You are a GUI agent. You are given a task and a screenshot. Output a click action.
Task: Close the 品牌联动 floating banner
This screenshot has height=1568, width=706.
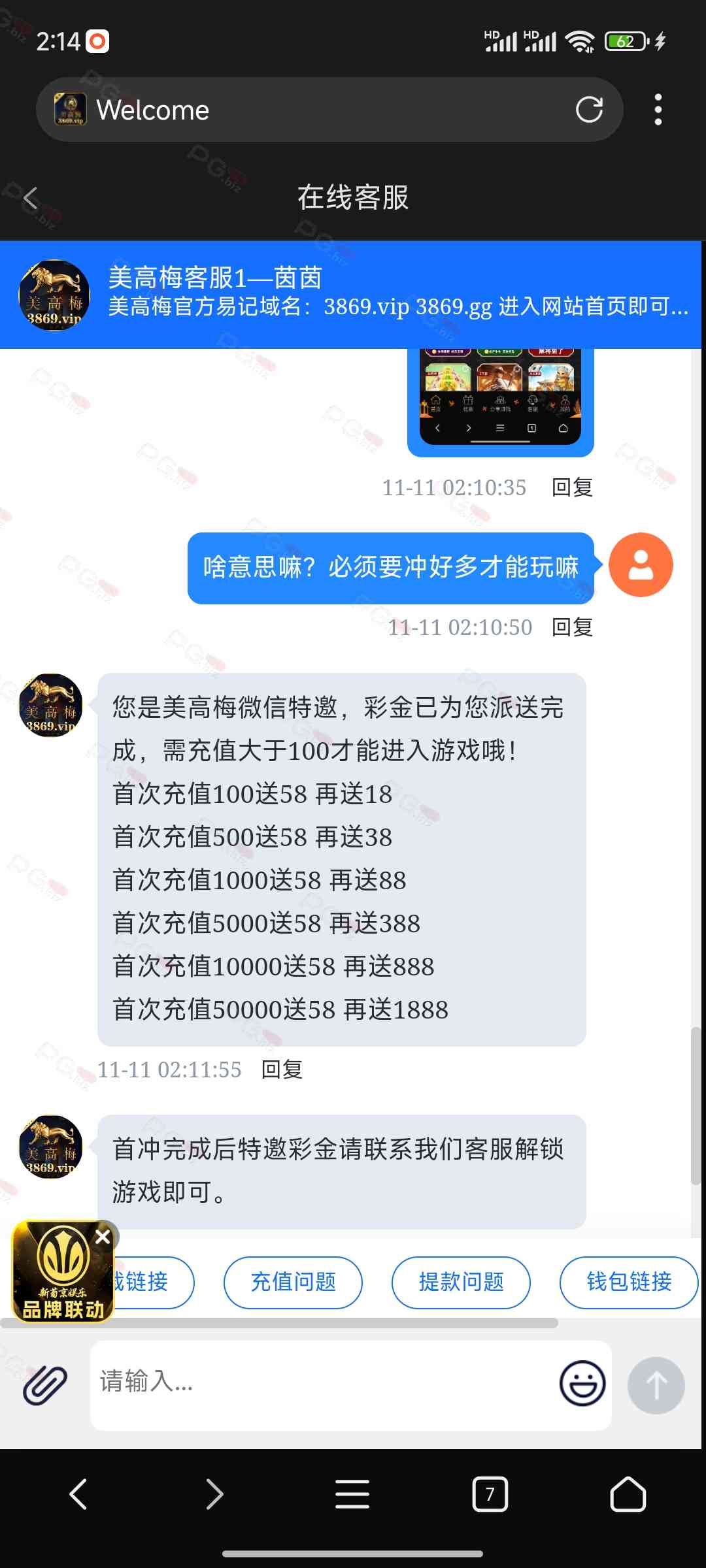tap(103, 1236)
